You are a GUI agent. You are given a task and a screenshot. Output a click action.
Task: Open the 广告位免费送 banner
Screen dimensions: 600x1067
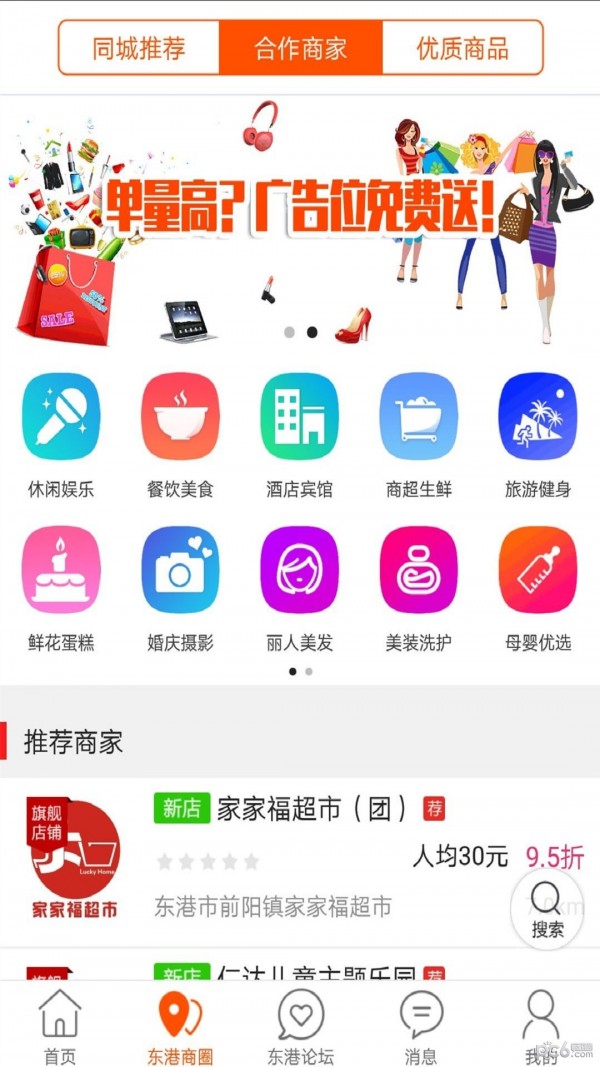coord(300,218)
